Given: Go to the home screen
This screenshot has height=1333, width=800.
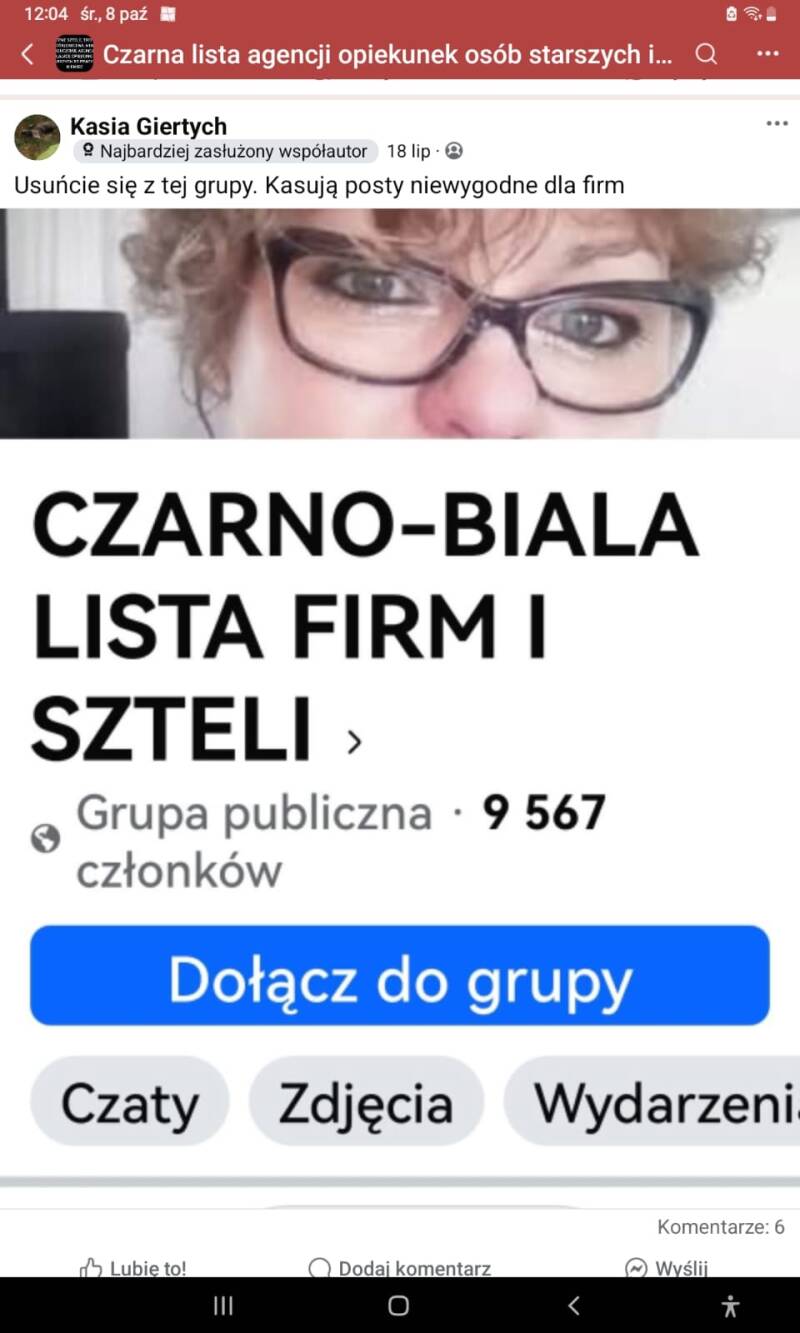Looking at the screenshot, I should pyautogui.click(x=398, y=1305).
